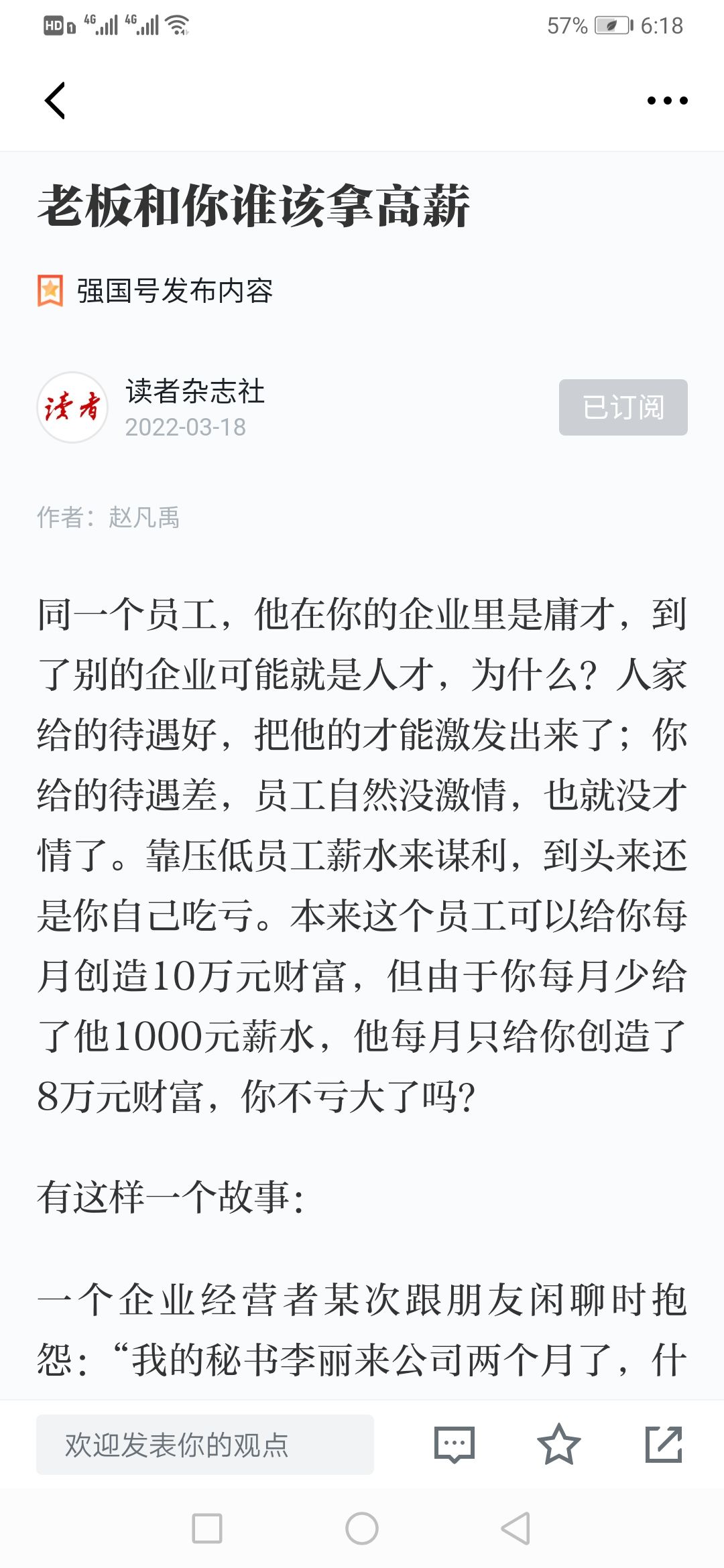The image size is (724, 1568).
Task: Tap the 欢迎发表你的观点 comment field
Action: [x=204, y=1444]
